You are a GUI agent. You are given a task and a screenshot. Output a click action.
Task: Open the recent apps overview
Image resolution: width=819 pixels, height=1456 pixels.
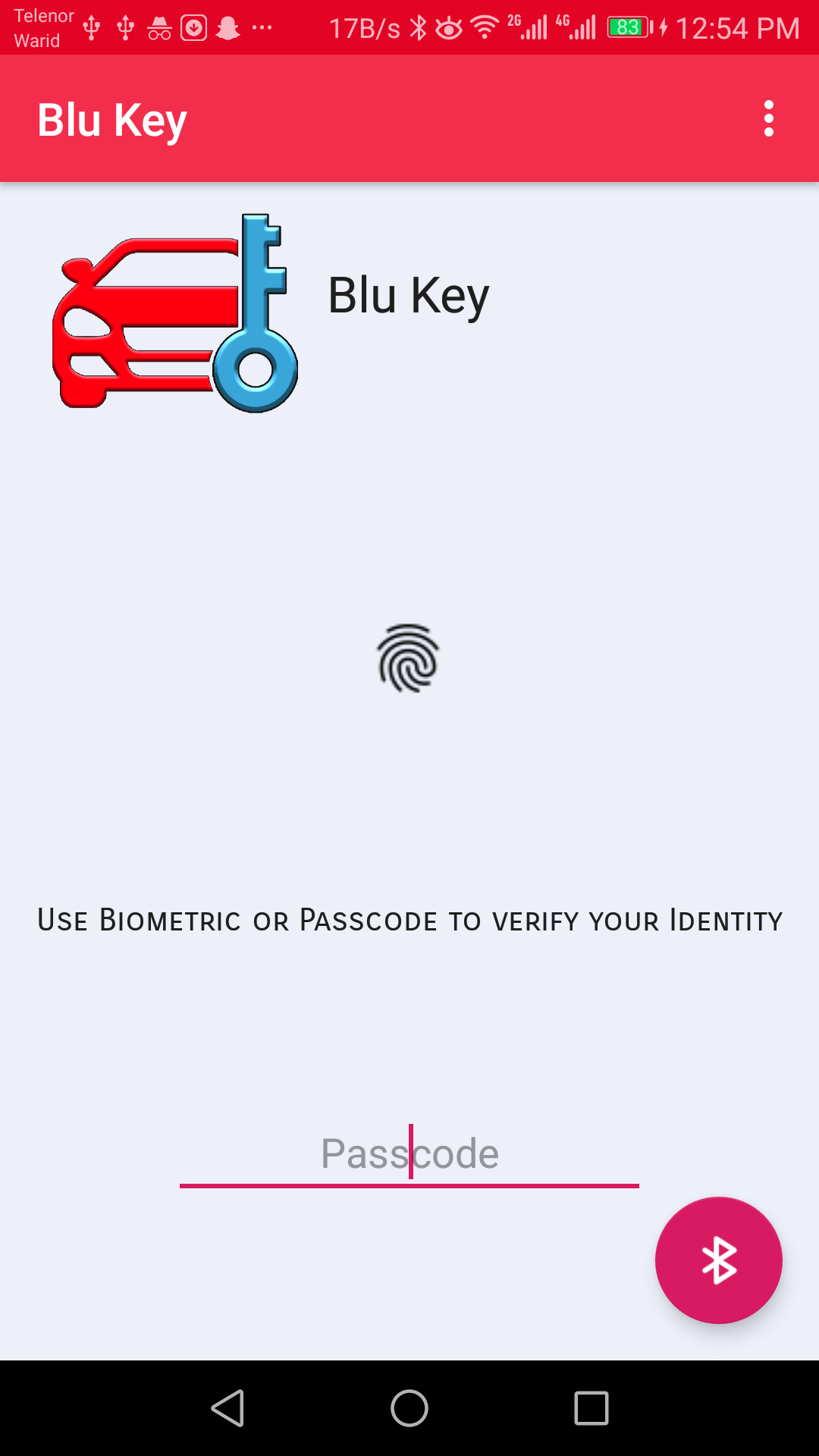click(x=591, y=1408)
